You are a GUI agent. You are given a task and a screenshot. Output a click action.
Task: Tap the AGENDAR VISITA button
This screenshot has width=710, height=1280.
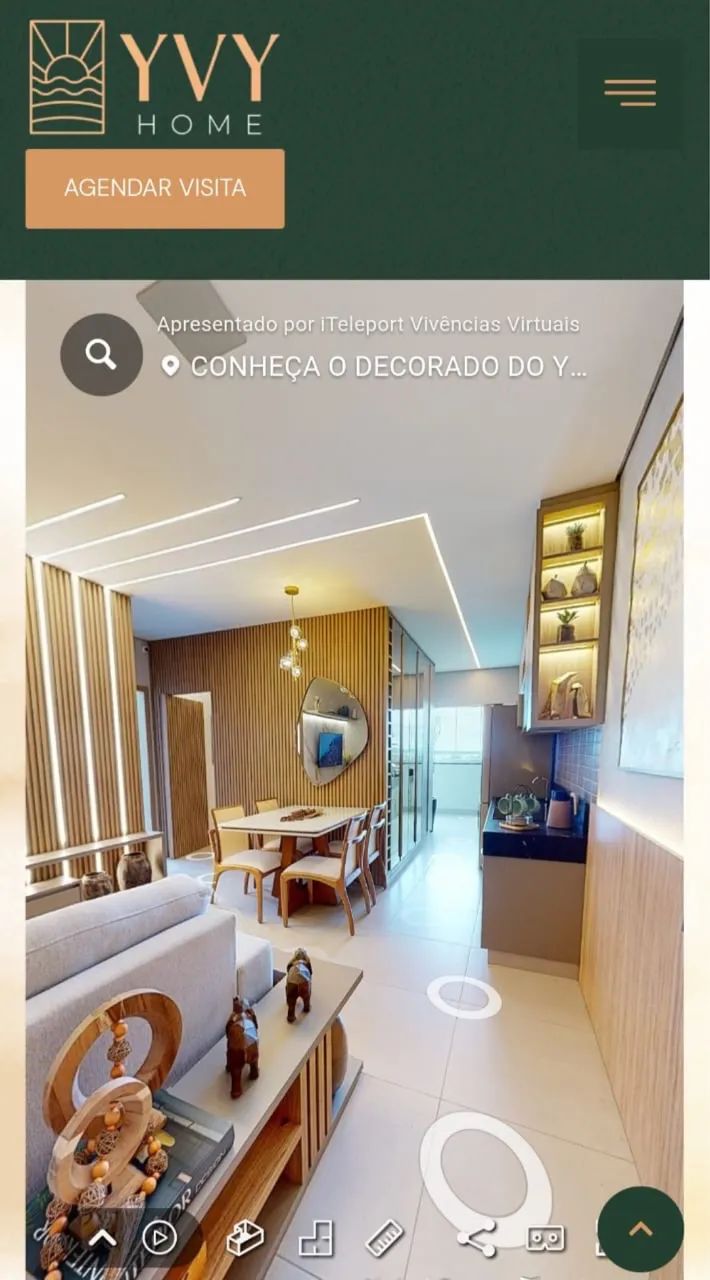(155, 189)
